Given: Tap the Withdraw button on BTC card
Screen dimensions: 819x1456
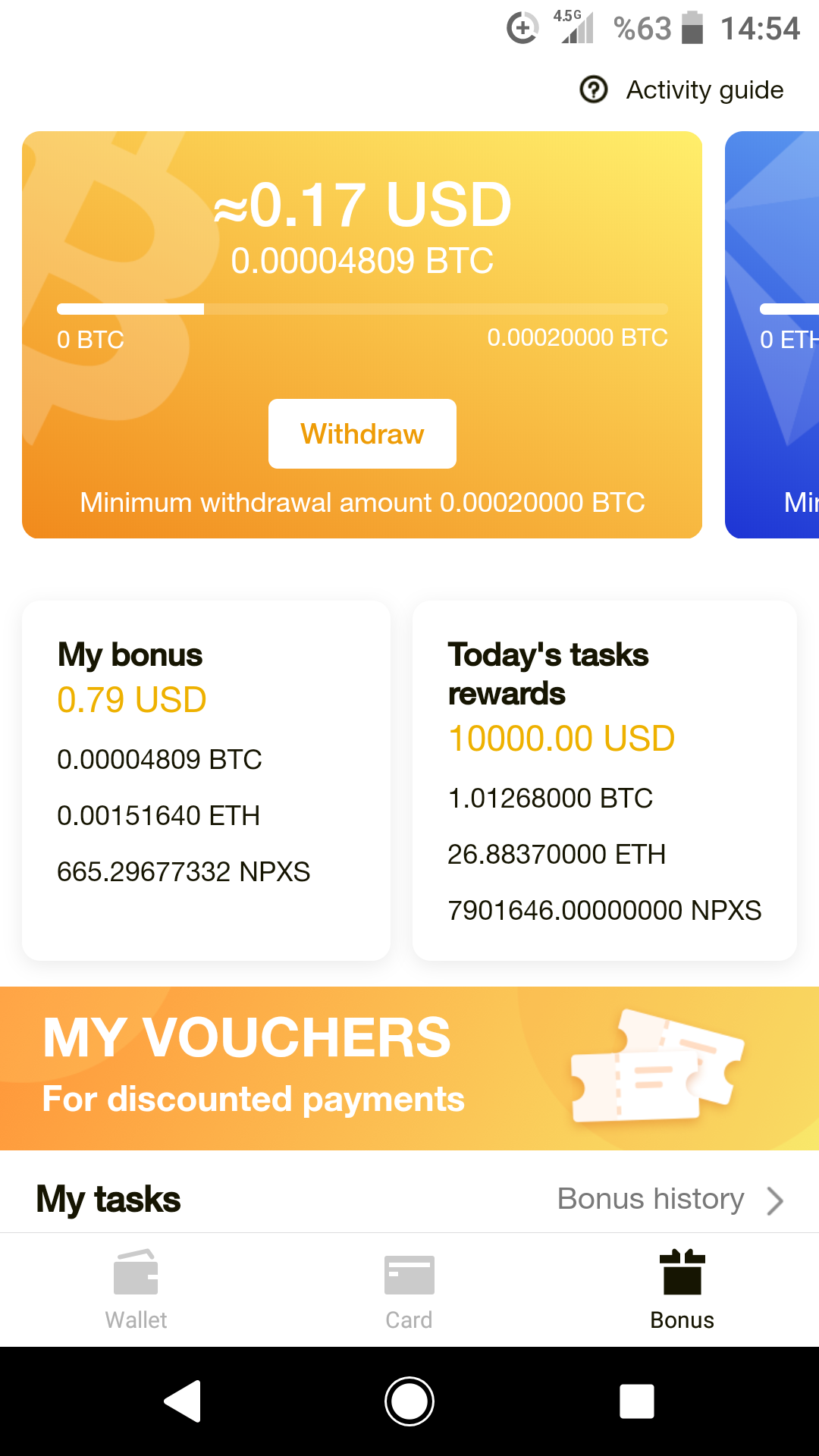Looking at the screenshot, I should (362, 434).
